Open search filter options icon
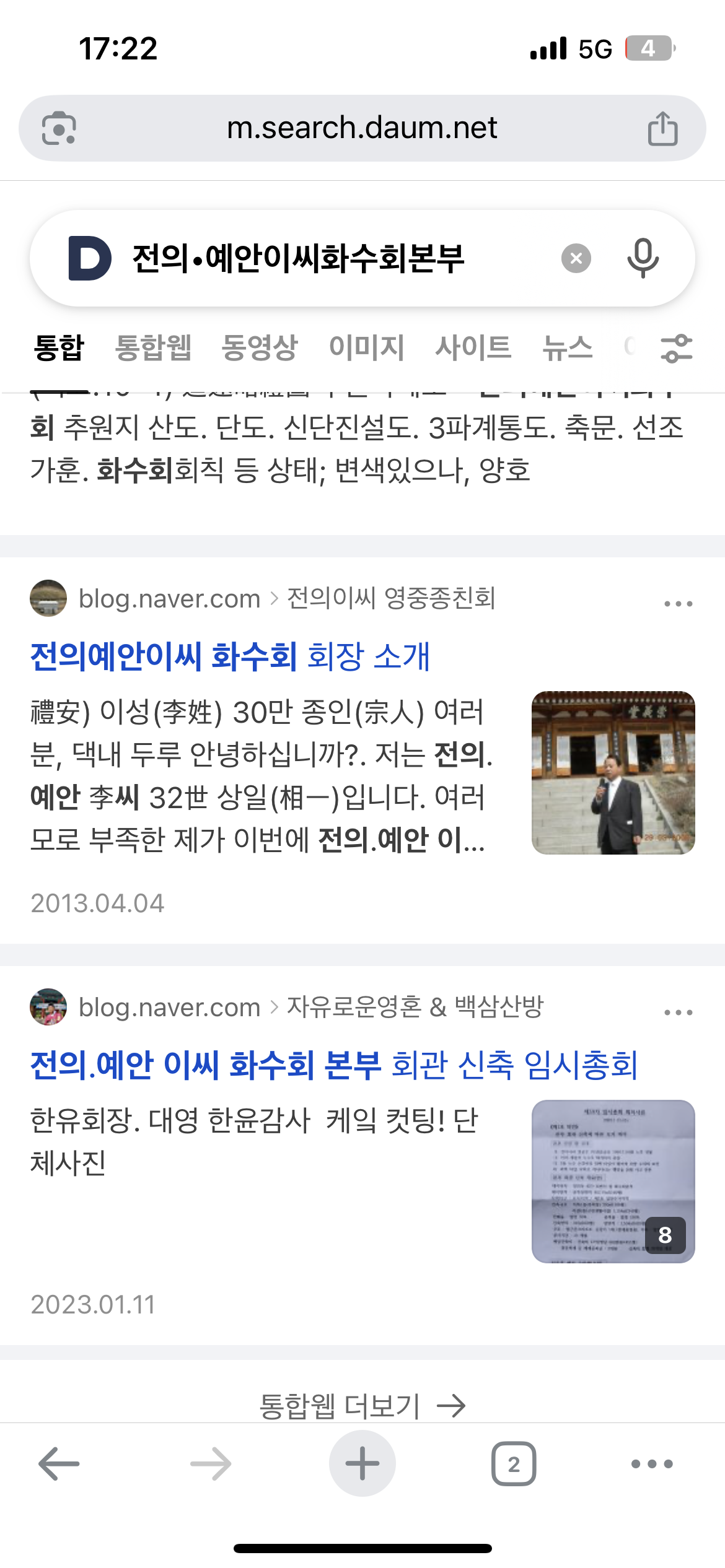 point(677,347)
